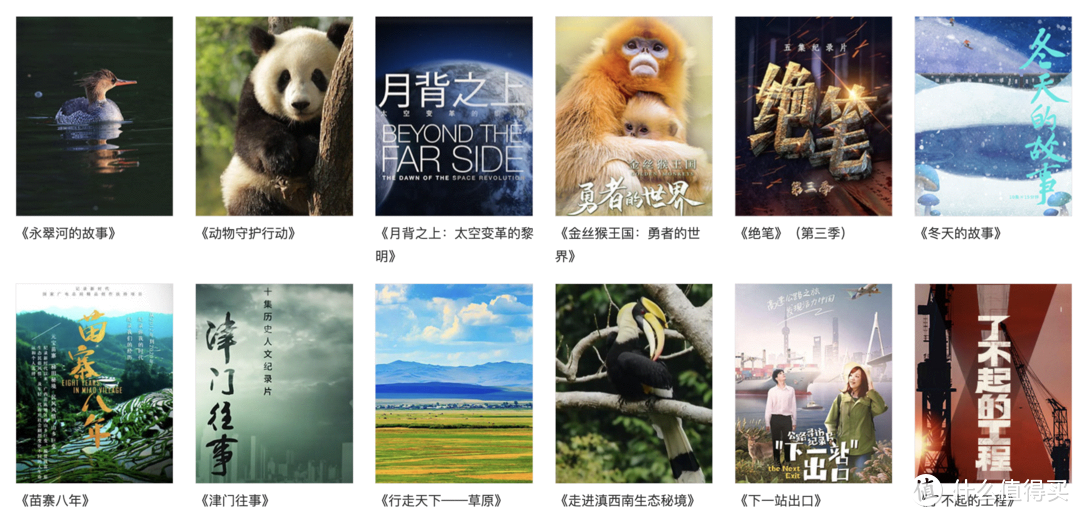Open the documentary 《永翠河的故事》
Image resolution: width=1080 pixels, height=517 pixels.
click(x=94, y=116)
